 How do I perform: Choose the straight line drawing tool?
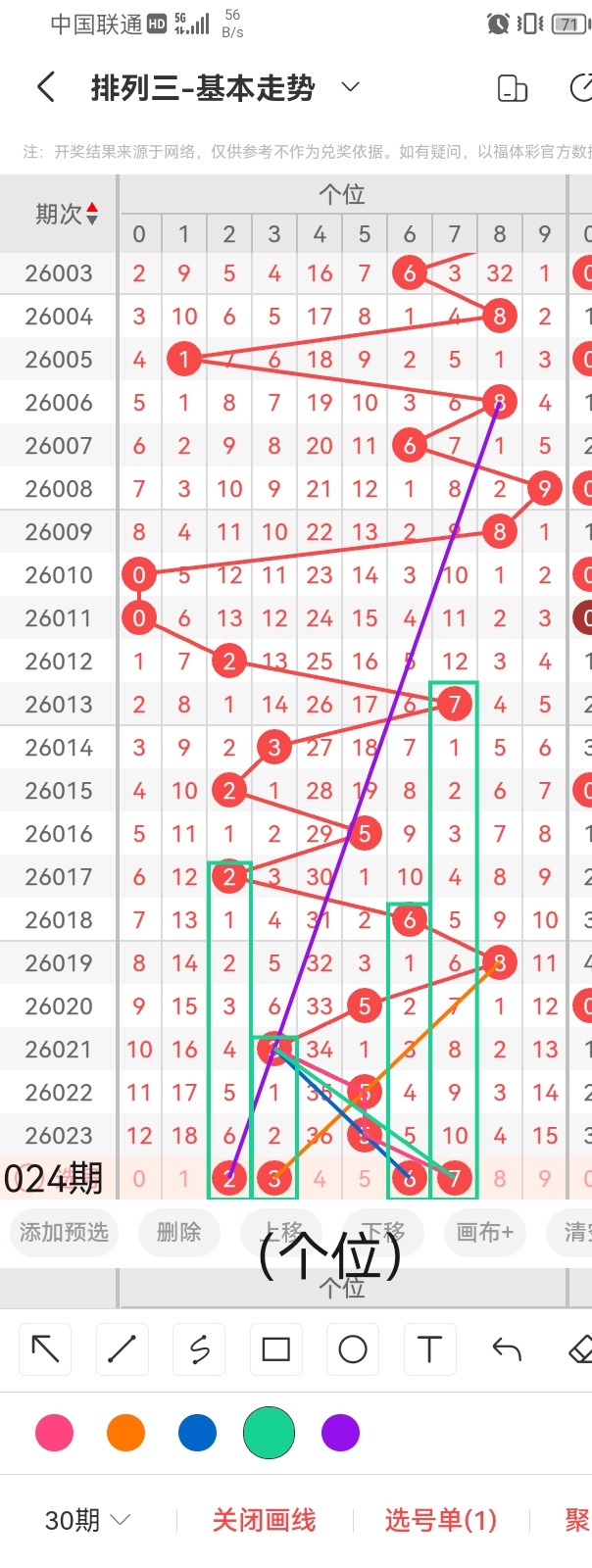tap(122, 1349)
